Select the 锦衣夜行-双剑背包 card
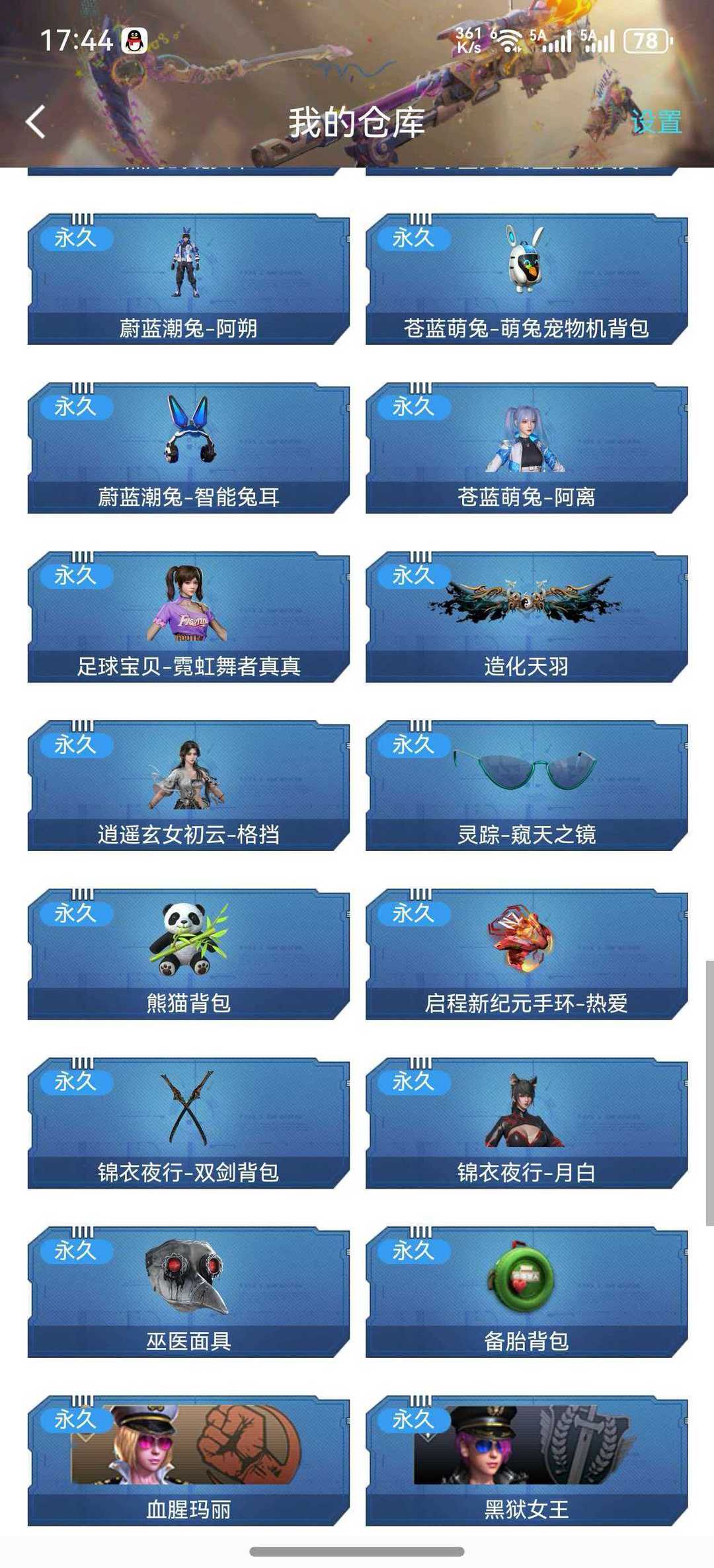Screen dimensions: 714x1568 (188, 1123)
